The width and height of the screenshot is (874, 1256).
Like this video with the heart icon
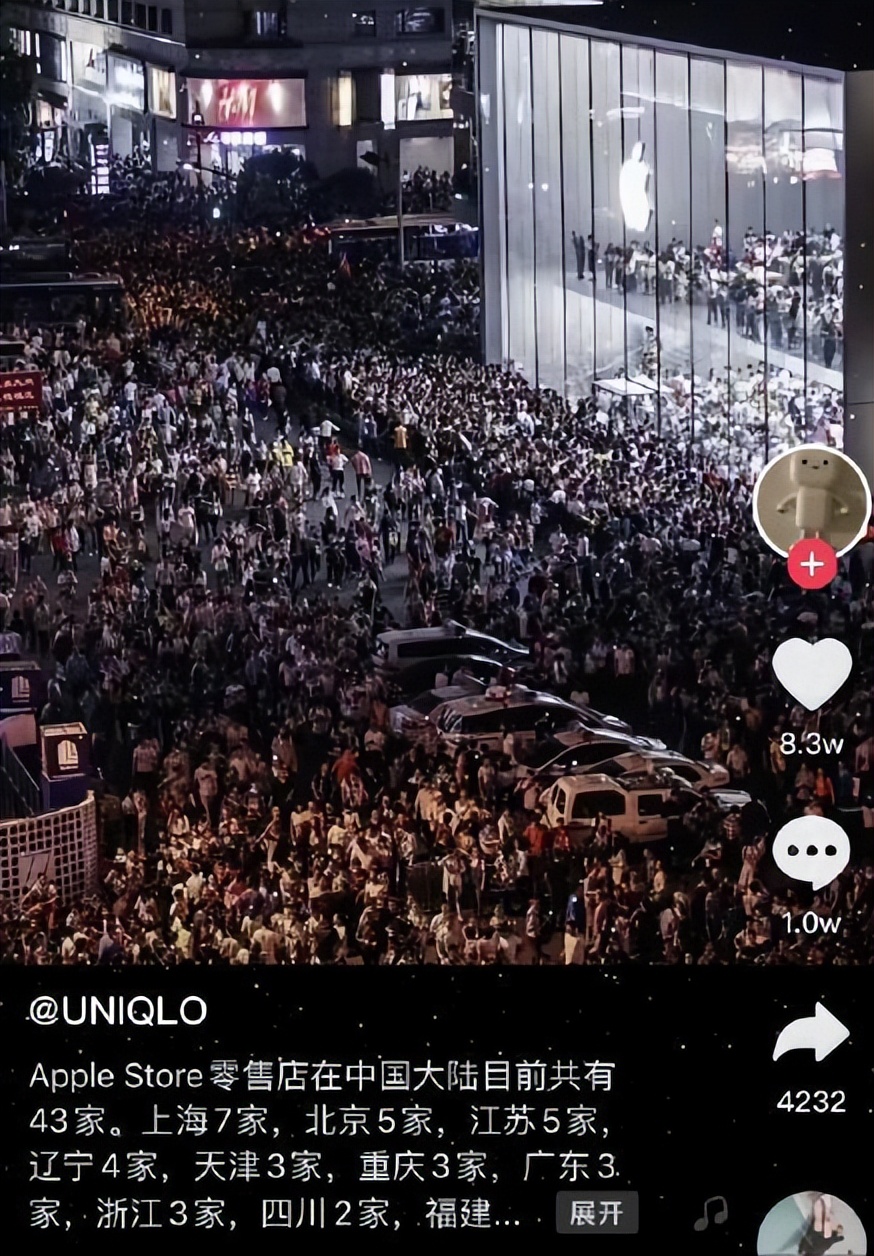[812, 674]
